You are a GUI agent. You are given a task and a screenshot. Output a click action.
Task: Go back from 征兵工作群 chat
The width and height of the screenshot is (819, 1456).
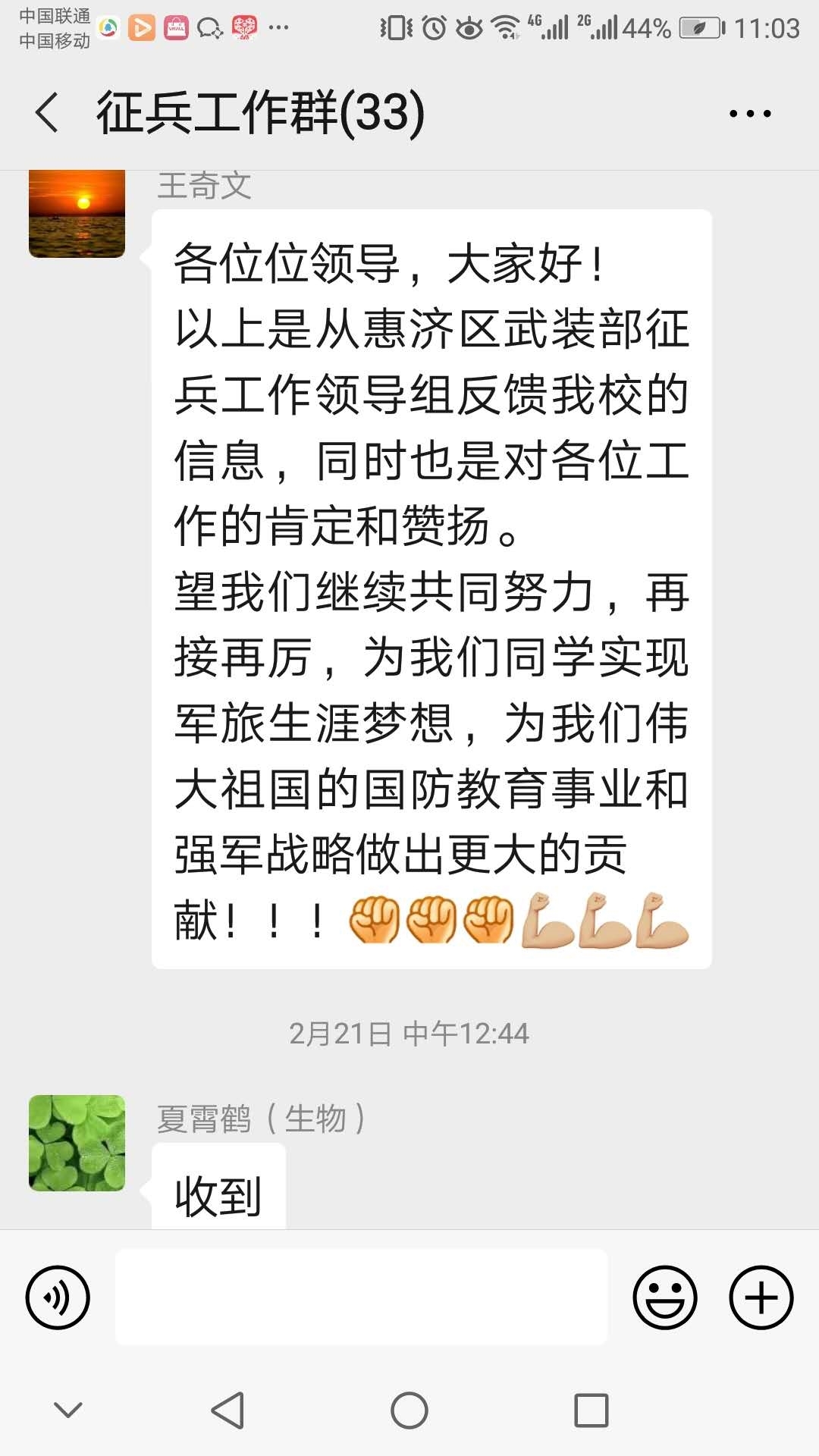click(x=47, y=113)
